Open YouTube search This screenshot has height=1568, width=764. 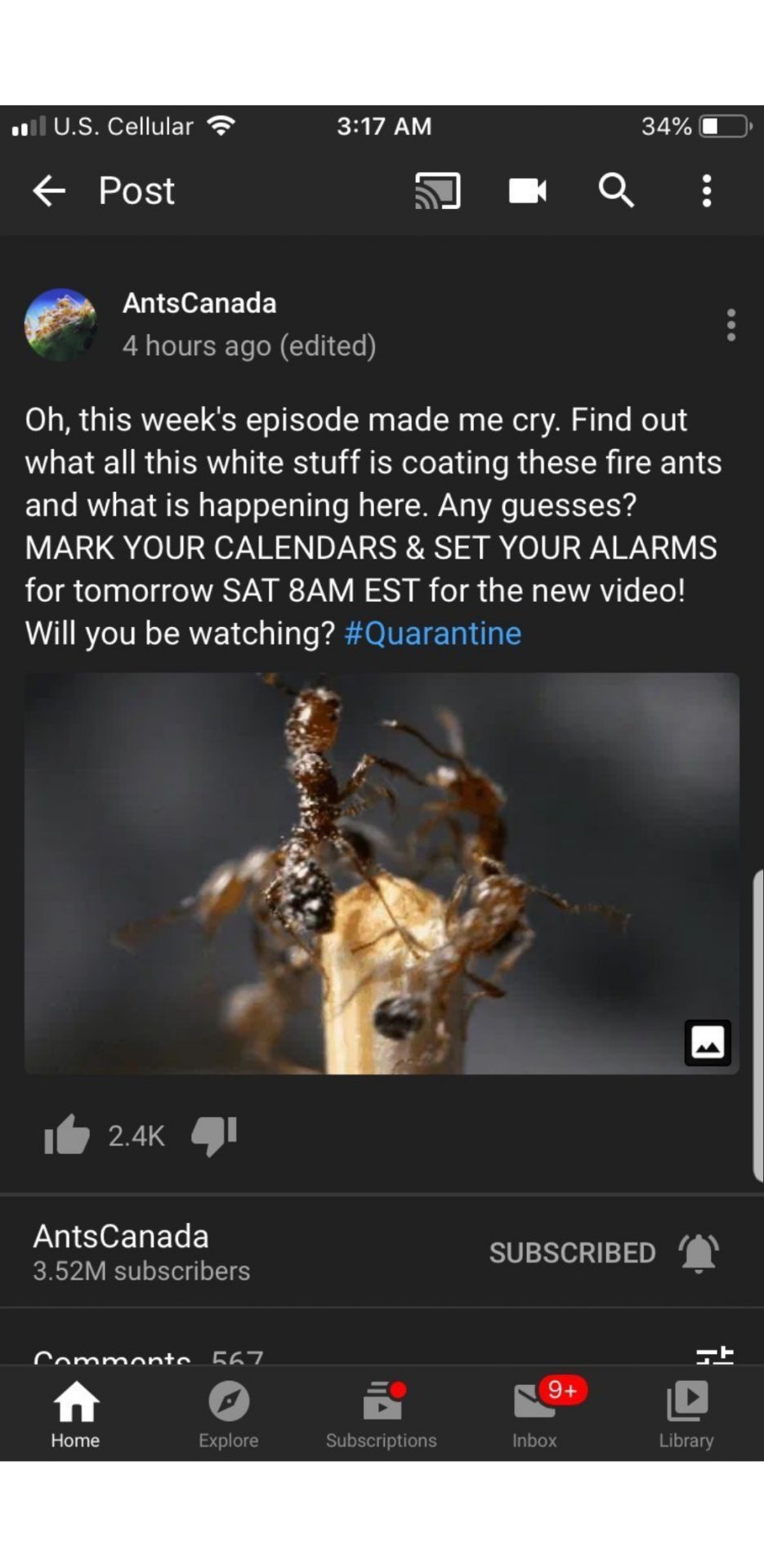tap(616, 191)
